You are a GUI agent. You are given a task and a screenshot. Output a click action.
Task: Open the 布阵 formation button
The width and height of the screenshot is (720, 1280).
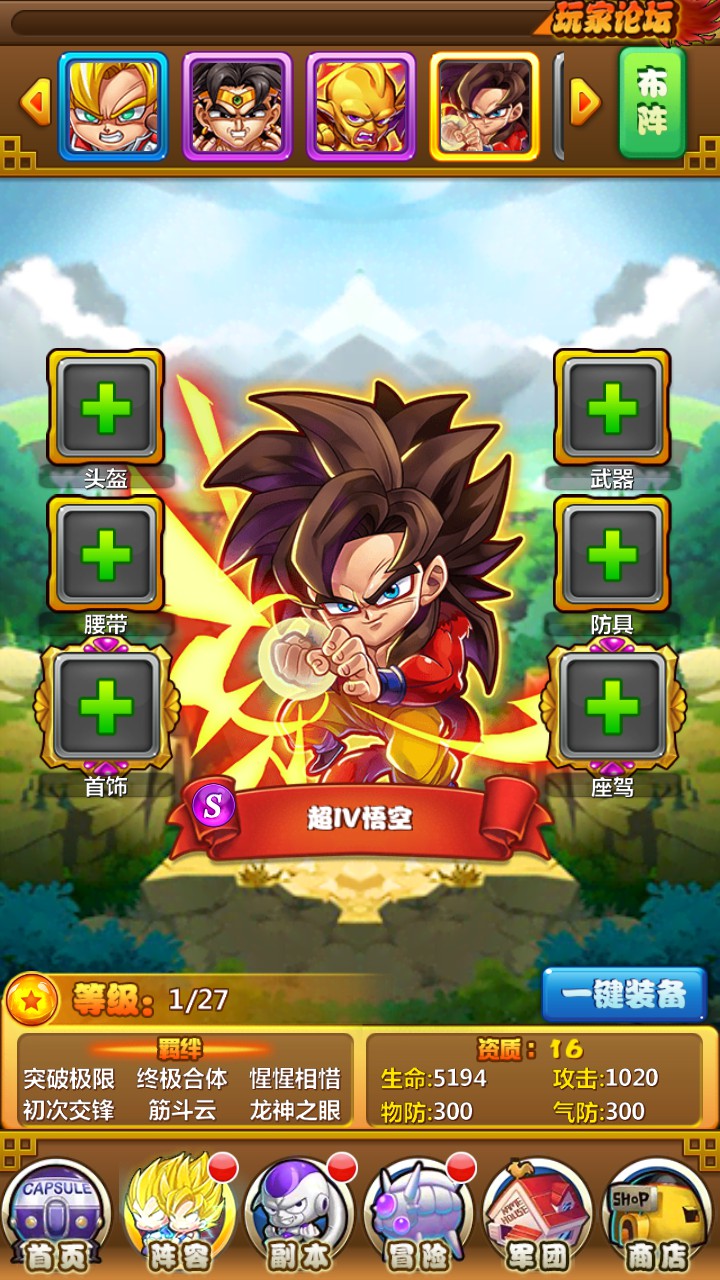tap(652, 103)
